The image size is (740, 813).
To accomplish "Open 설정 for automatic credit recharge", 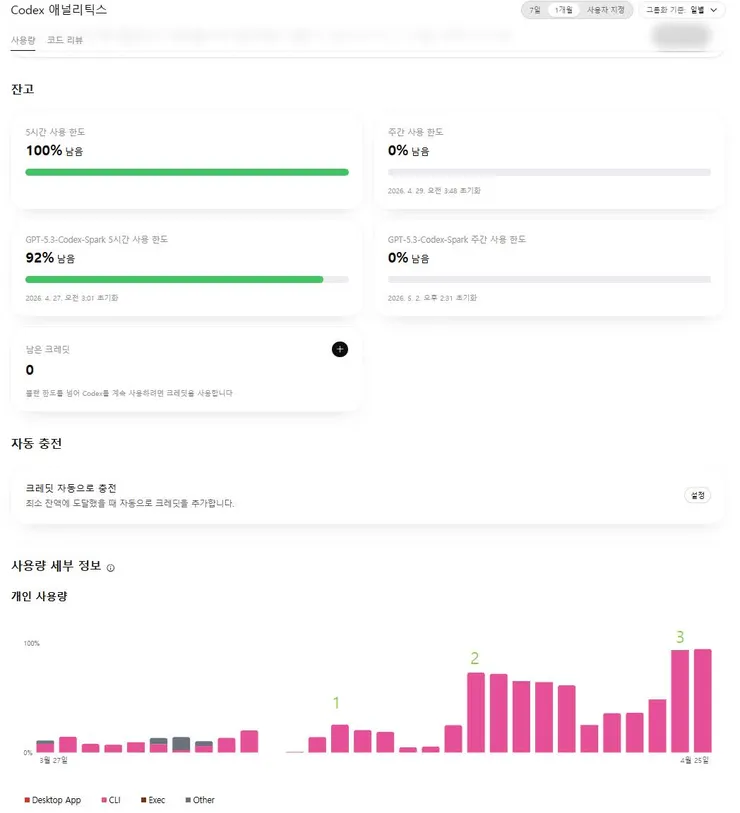I will [x=697, y=495].
